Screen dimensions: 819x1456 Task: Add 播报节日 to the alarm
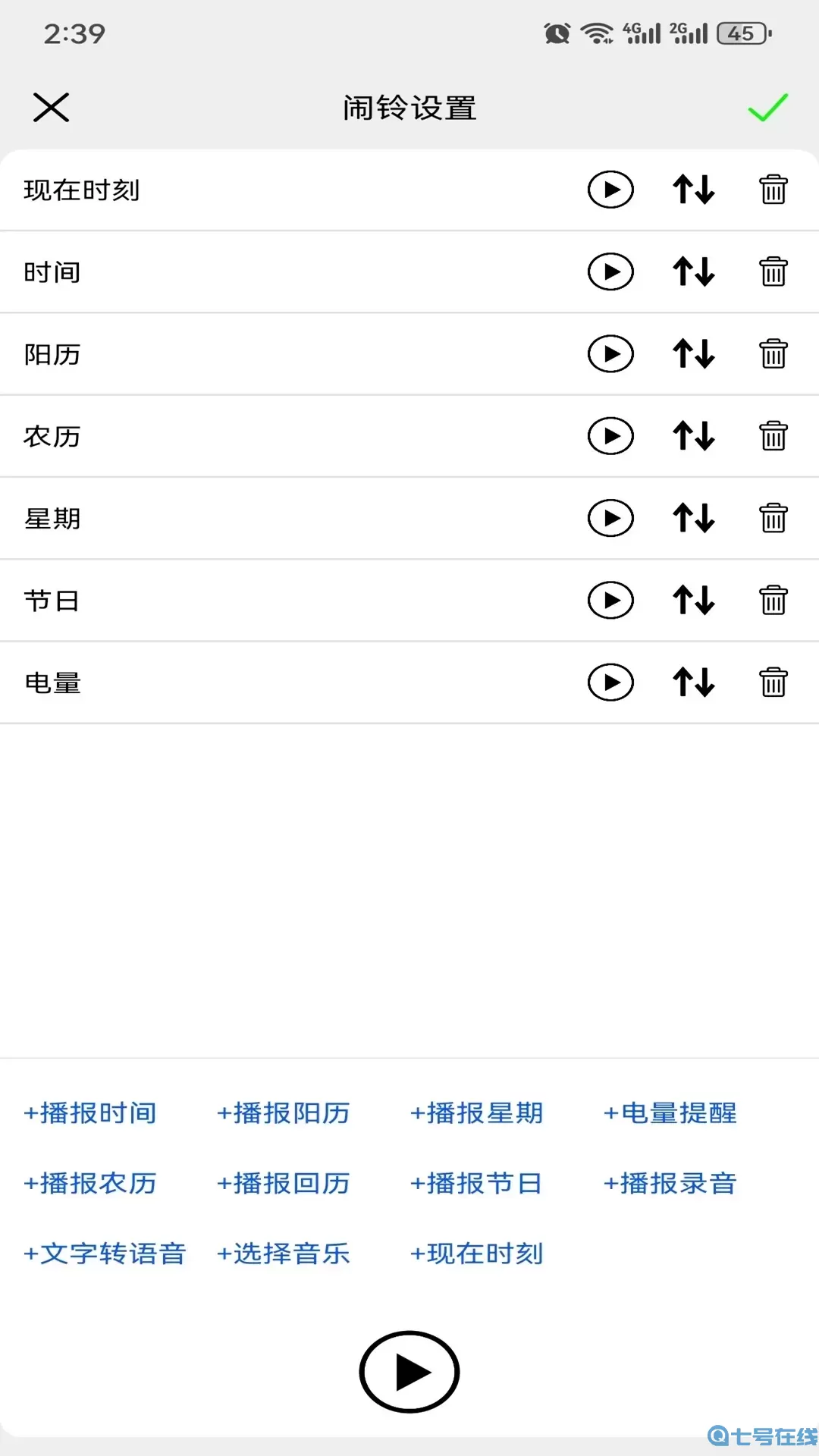click(477, 1183)
